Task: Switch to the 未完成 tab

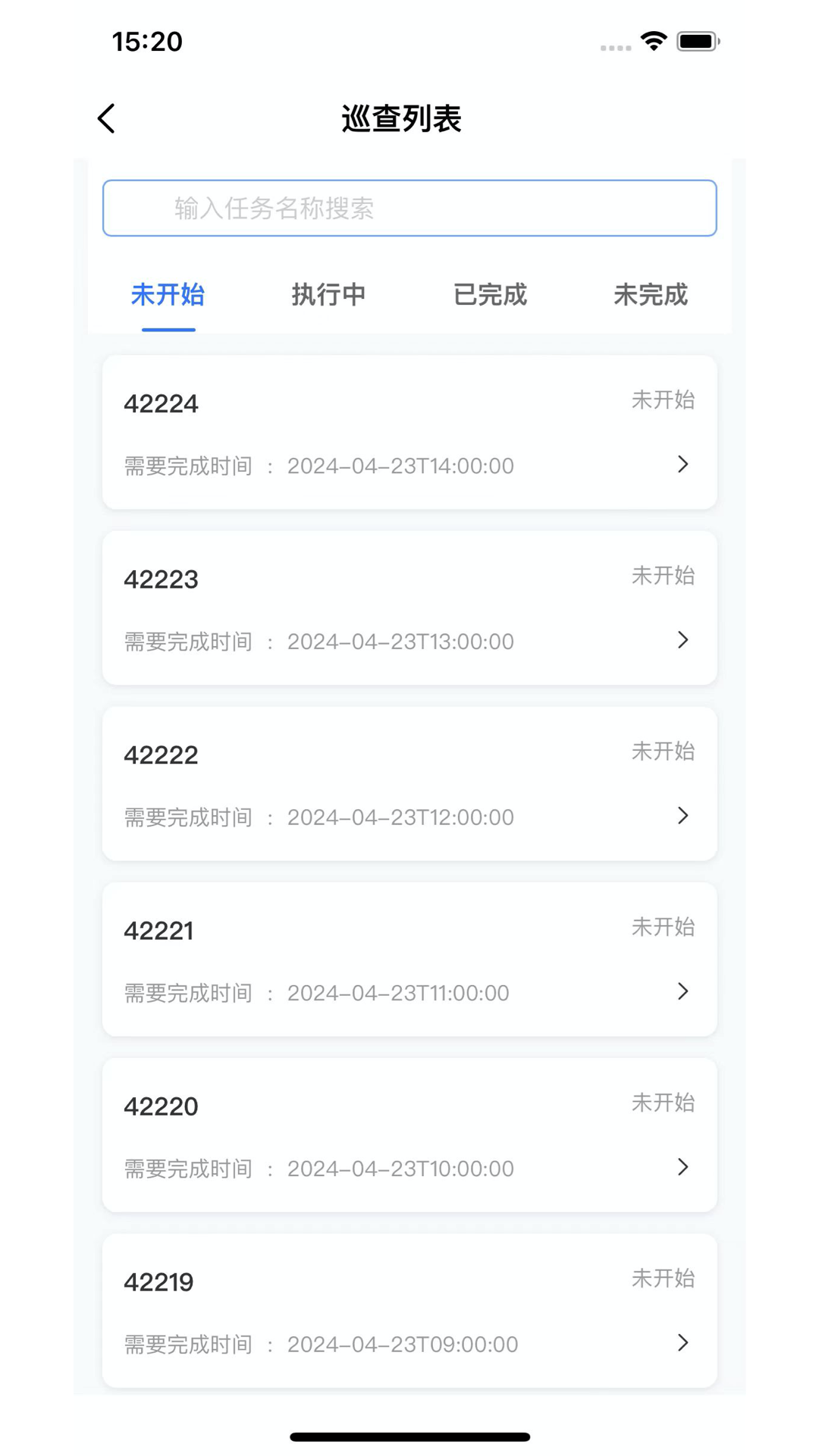Action: [651, 295]
